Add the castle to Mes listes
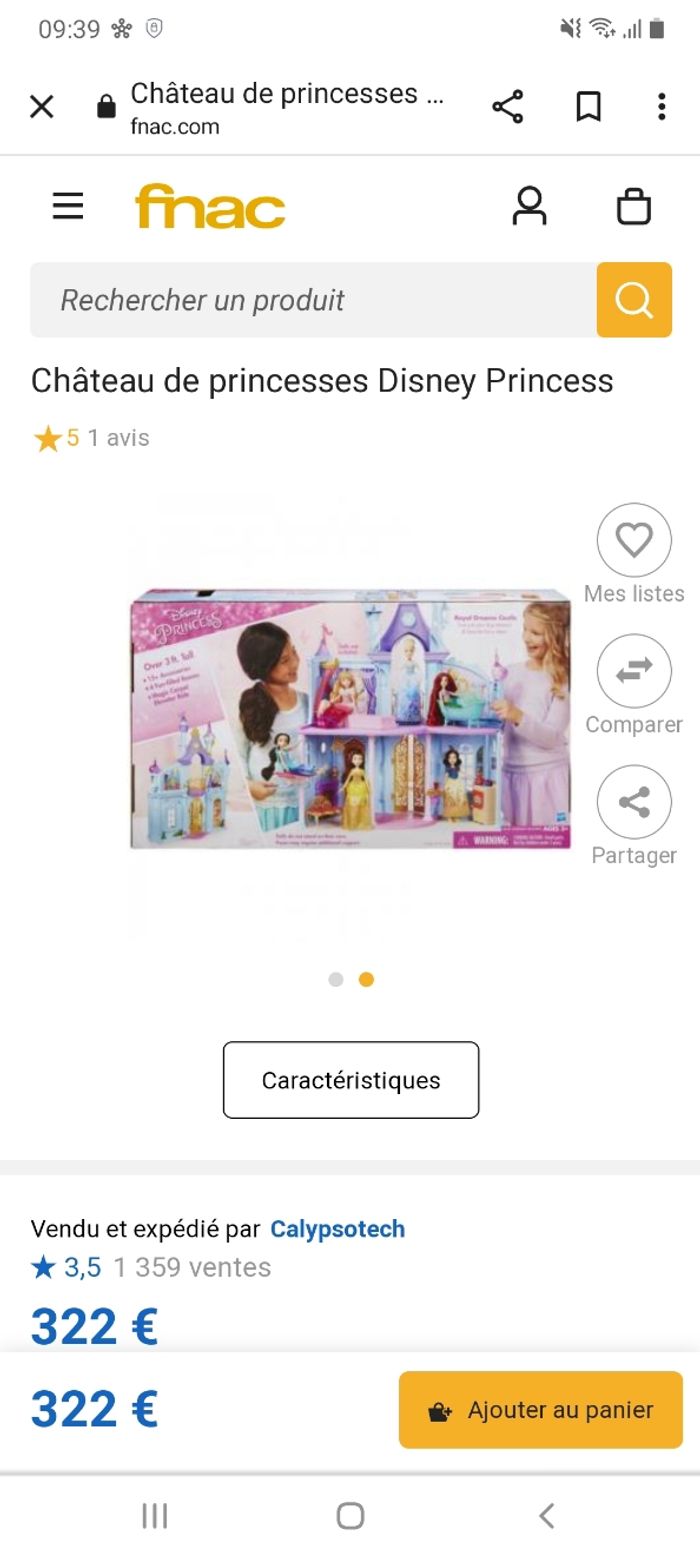700x1556 pixels. [x=634, y=541]
